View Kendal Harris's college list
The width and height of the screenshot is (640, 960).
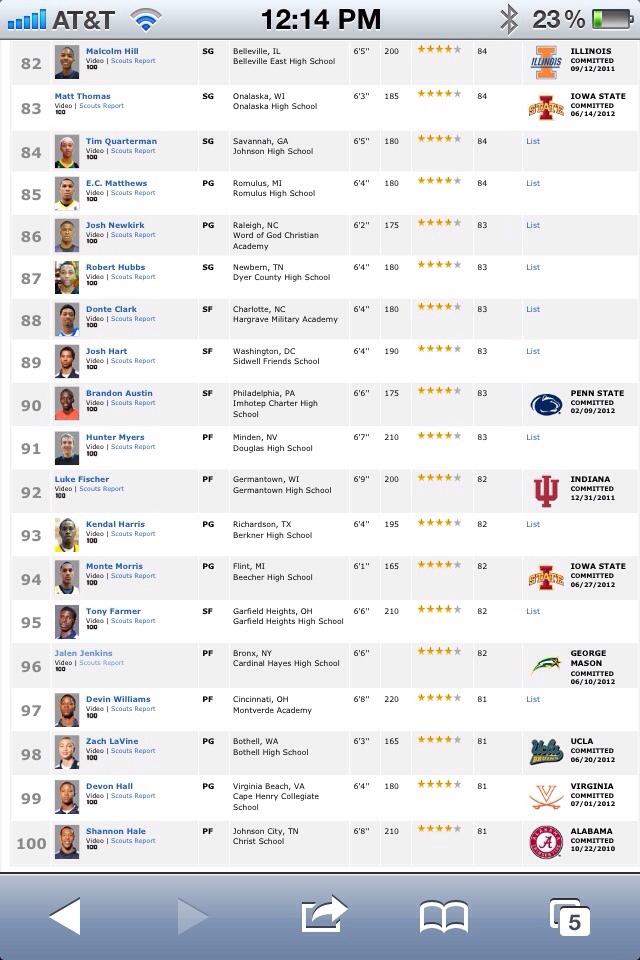click(x=533, y=524)
